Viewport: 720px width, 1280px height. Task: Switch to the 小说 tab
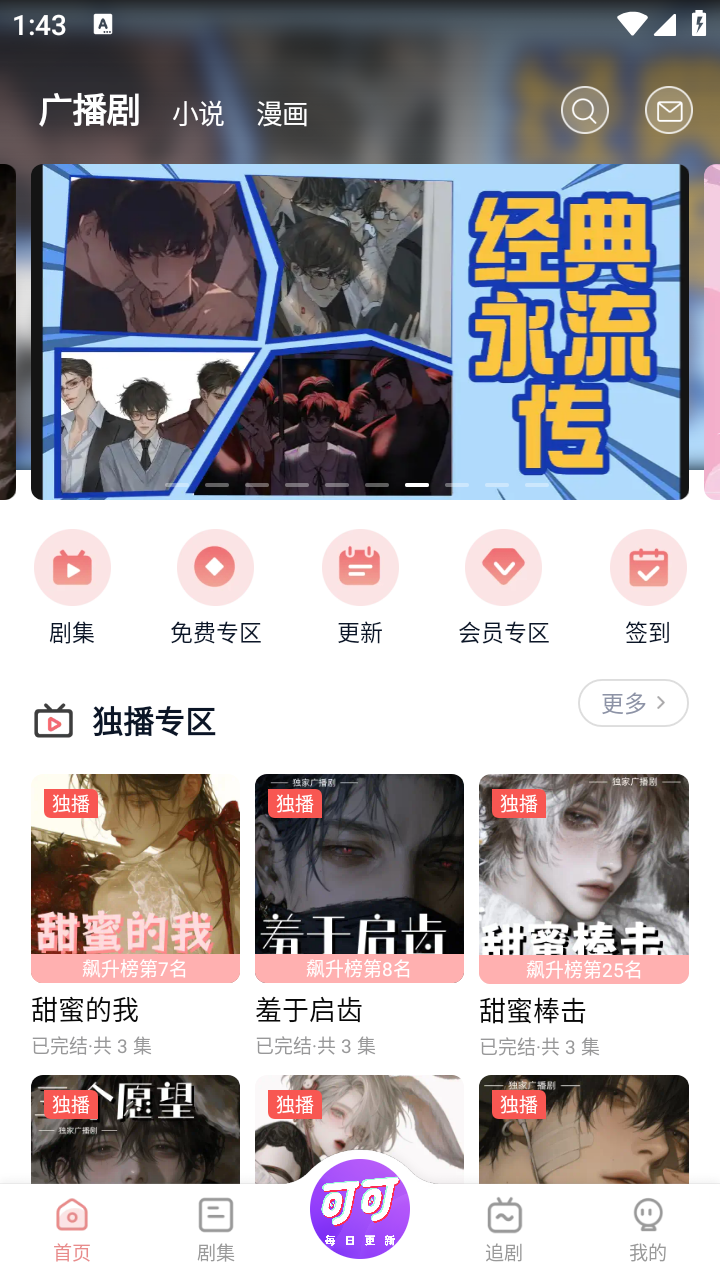(198, 114)
